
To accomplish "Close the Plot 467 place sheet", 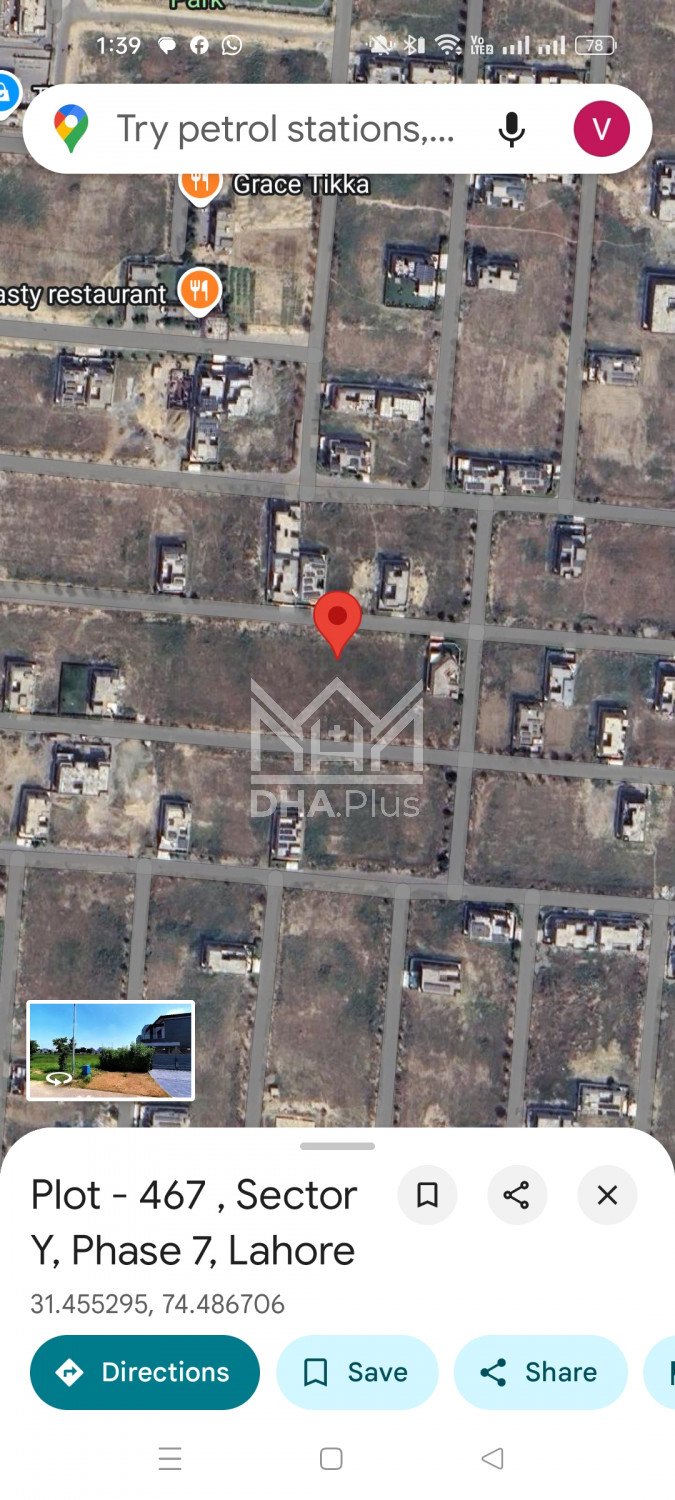I will (607, 1195).
